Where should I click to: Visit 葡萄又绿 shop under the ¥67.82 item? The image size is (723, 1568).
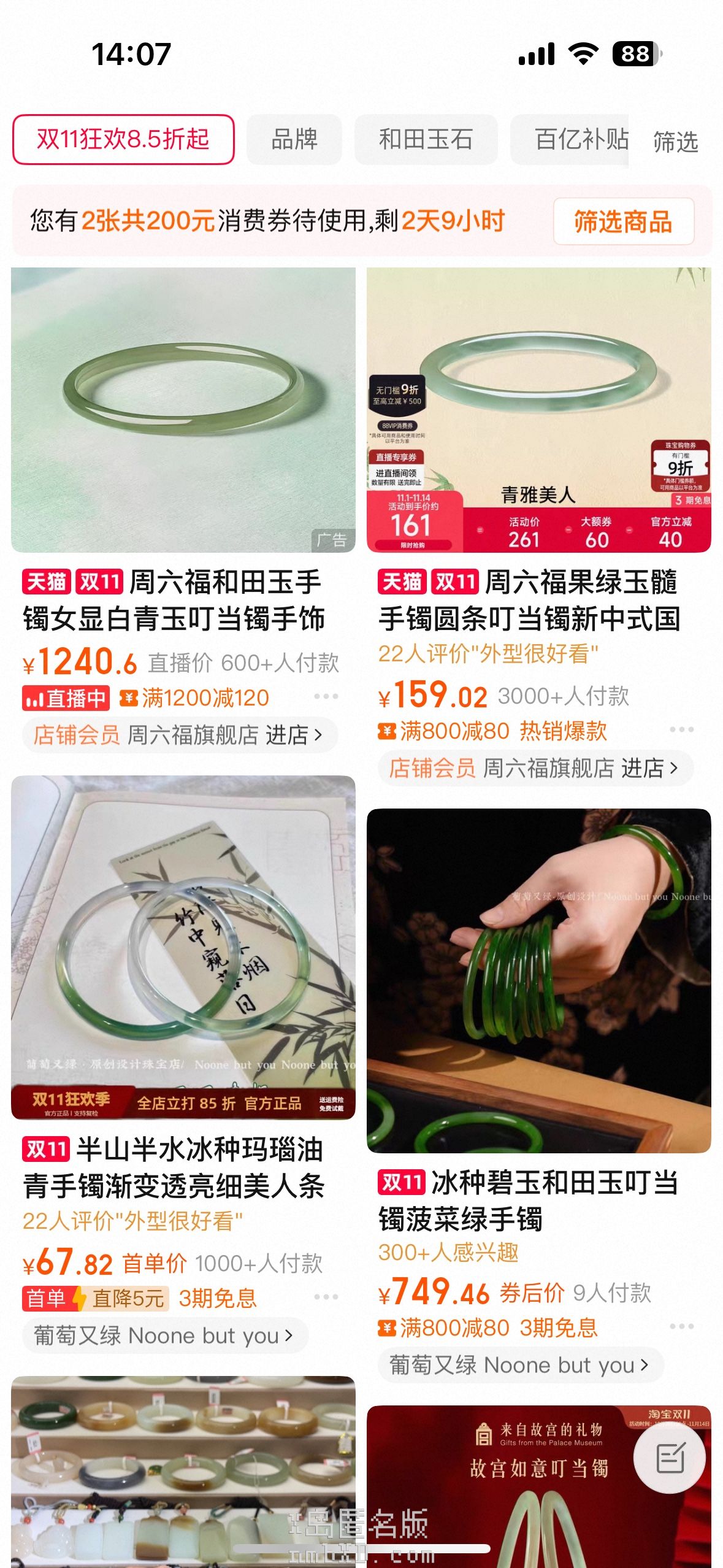pyautogui.click(x=164, y=1335)
